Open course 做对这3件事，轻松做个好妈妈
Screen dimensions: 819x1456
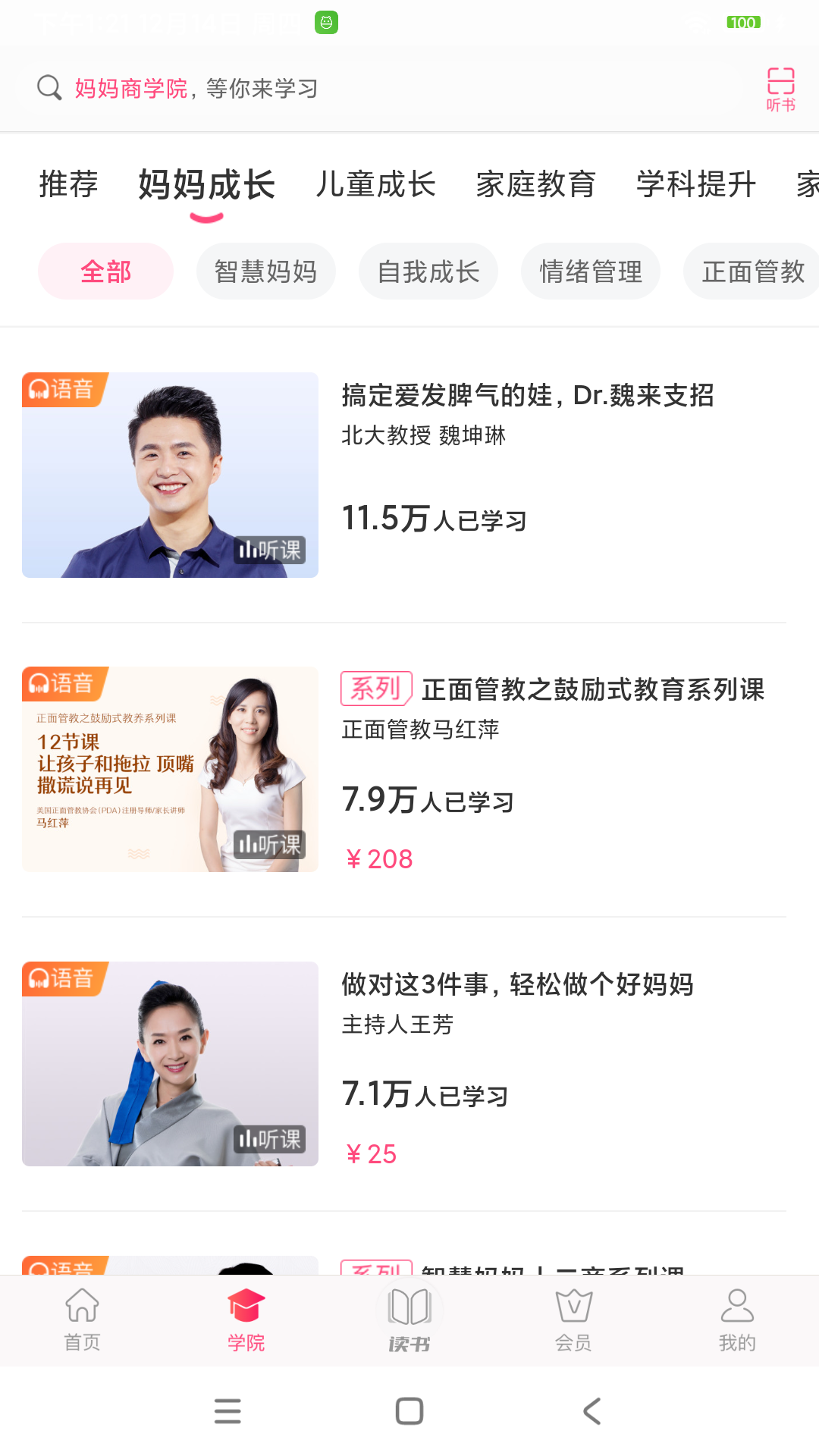click(x=517, y=984)
